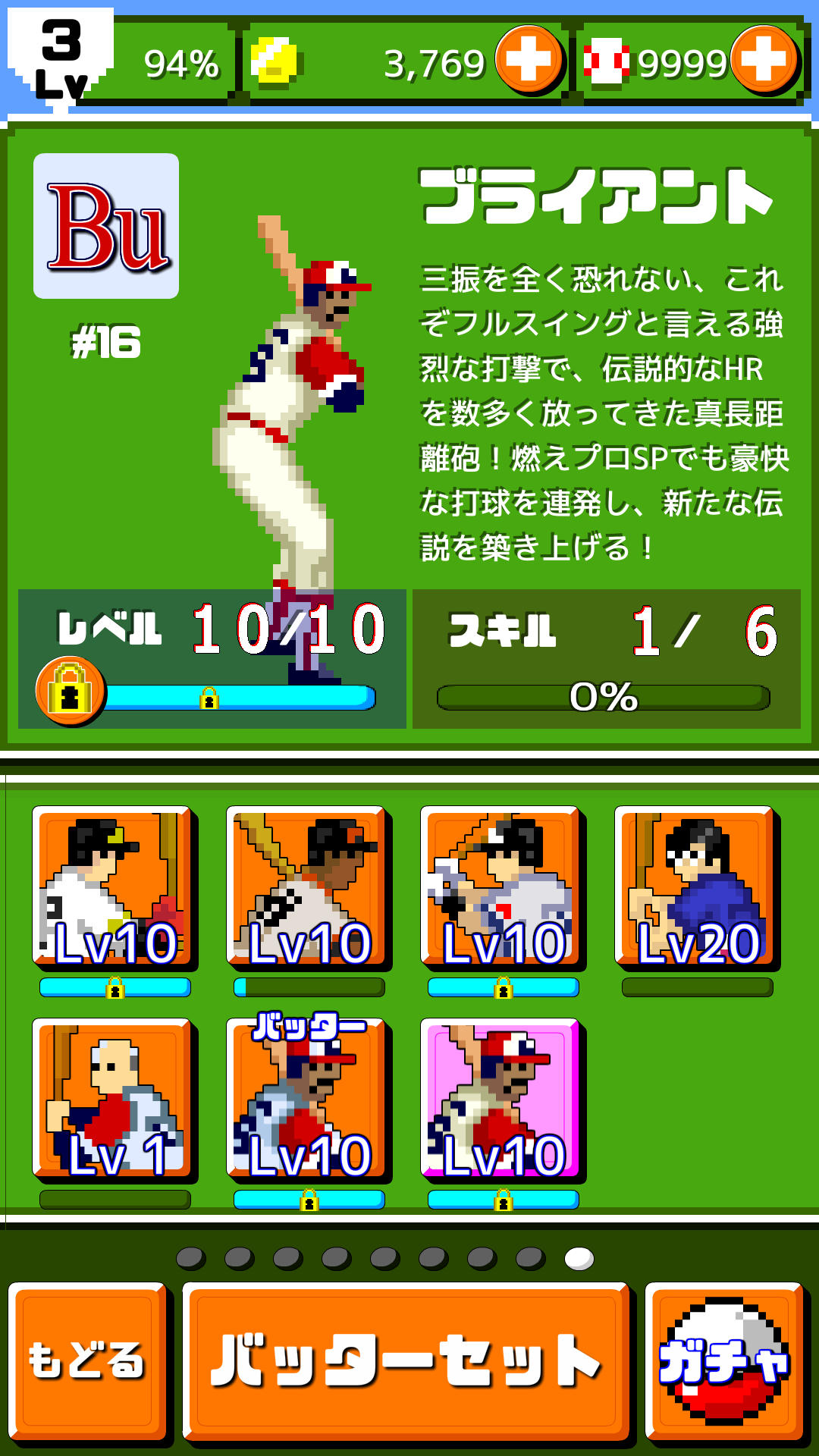Select the pink highlighted Lv10 player card
The width and height of the screenshot is (819, 1456).
502,1100
